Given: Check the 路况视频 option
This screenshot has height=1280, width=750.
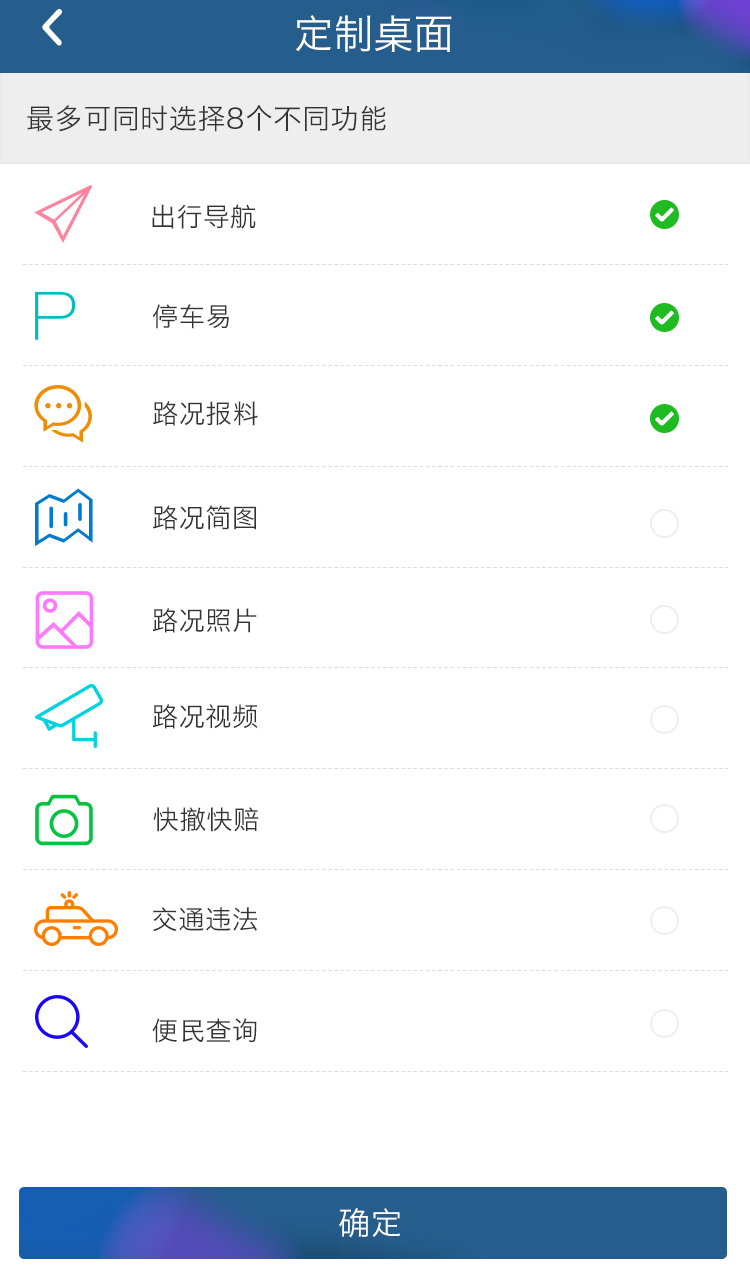Looking at the screenshot, I should click(x=664, y=719).
